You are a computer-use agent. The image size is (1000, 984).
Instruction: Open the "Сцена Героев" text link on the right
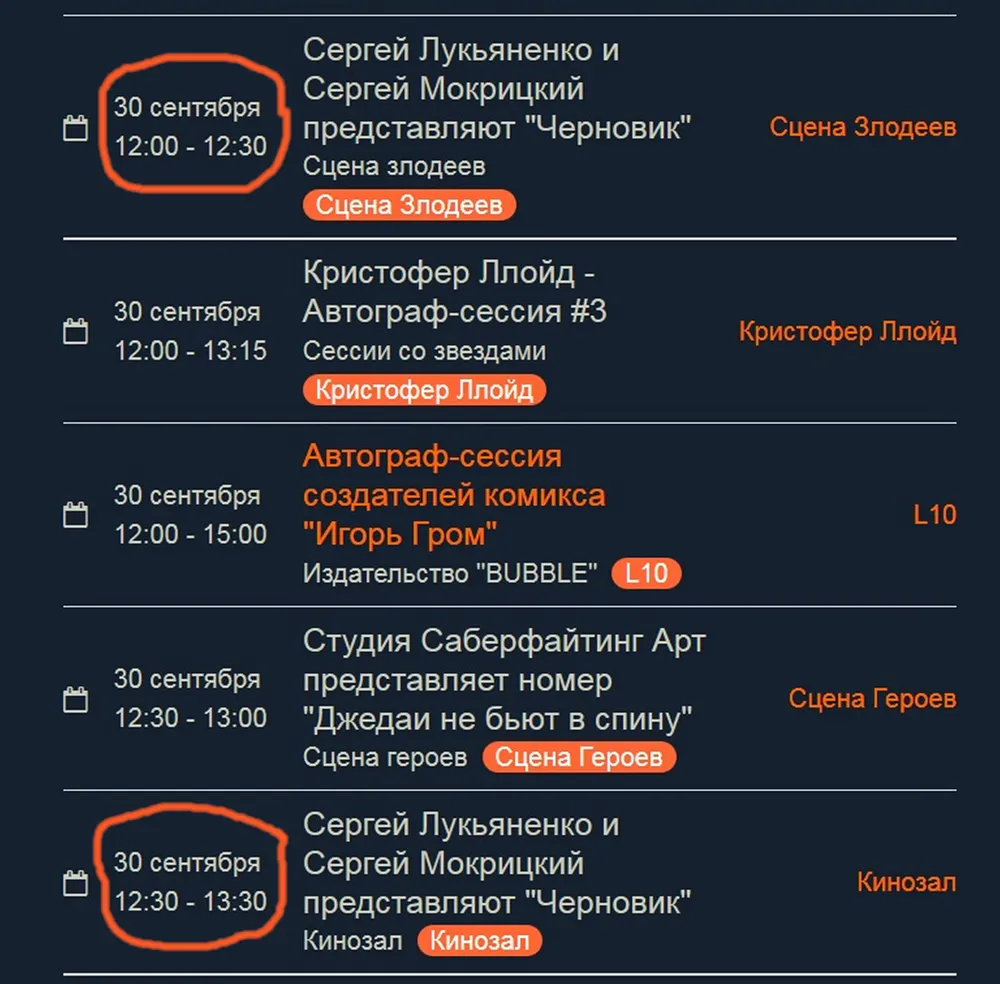[x=872, y=698]
